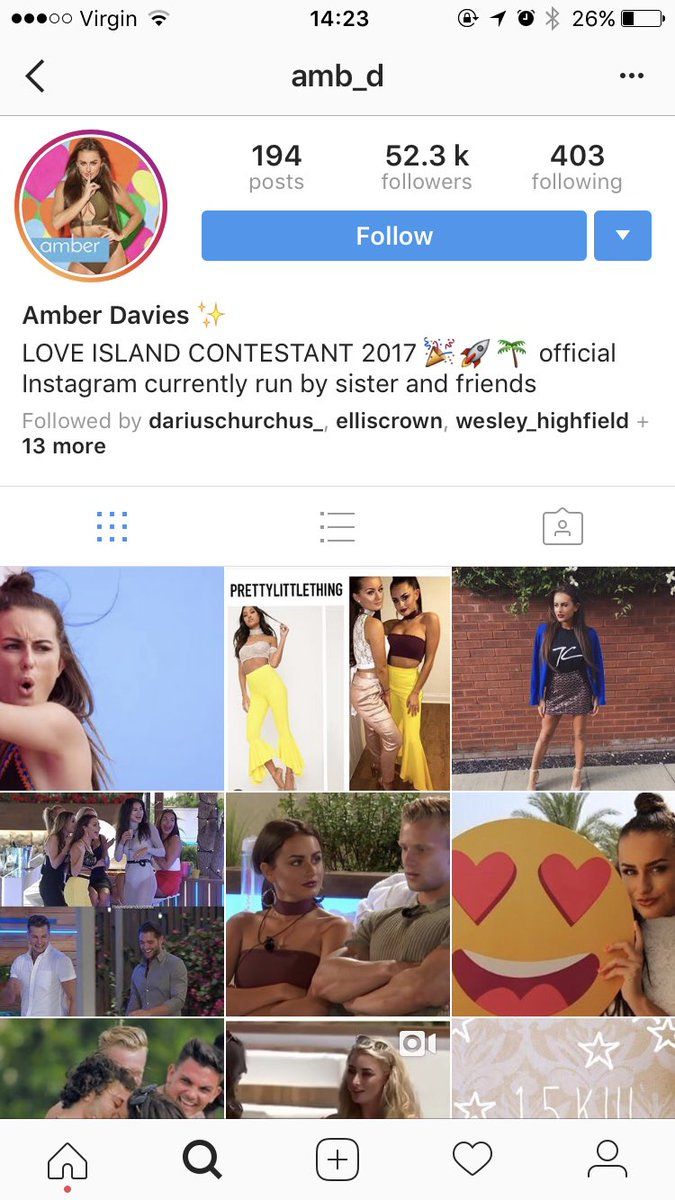
Task: Switch to list view of posts
Action: pyautogui.click(x=337, y=527)
